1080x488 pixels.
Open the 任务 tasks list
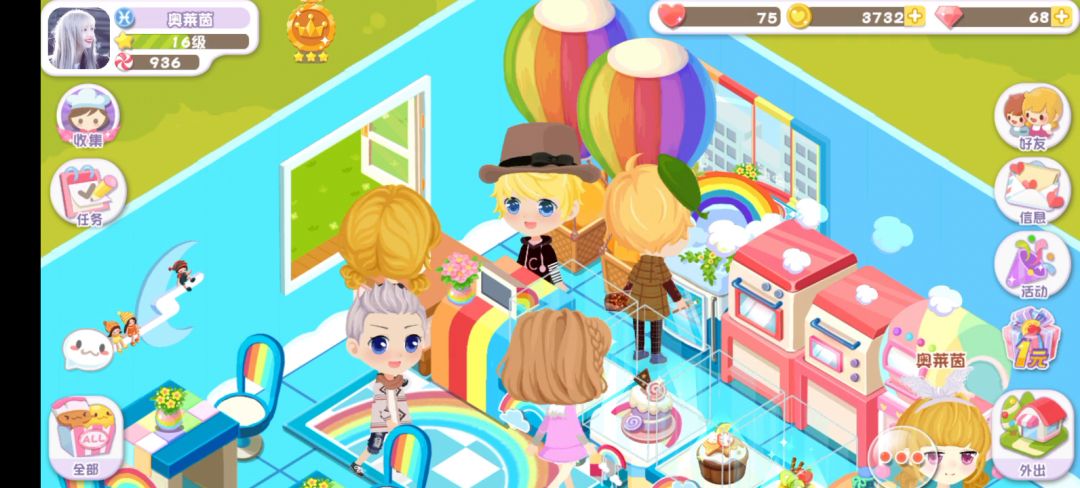(x=88, y=193)
